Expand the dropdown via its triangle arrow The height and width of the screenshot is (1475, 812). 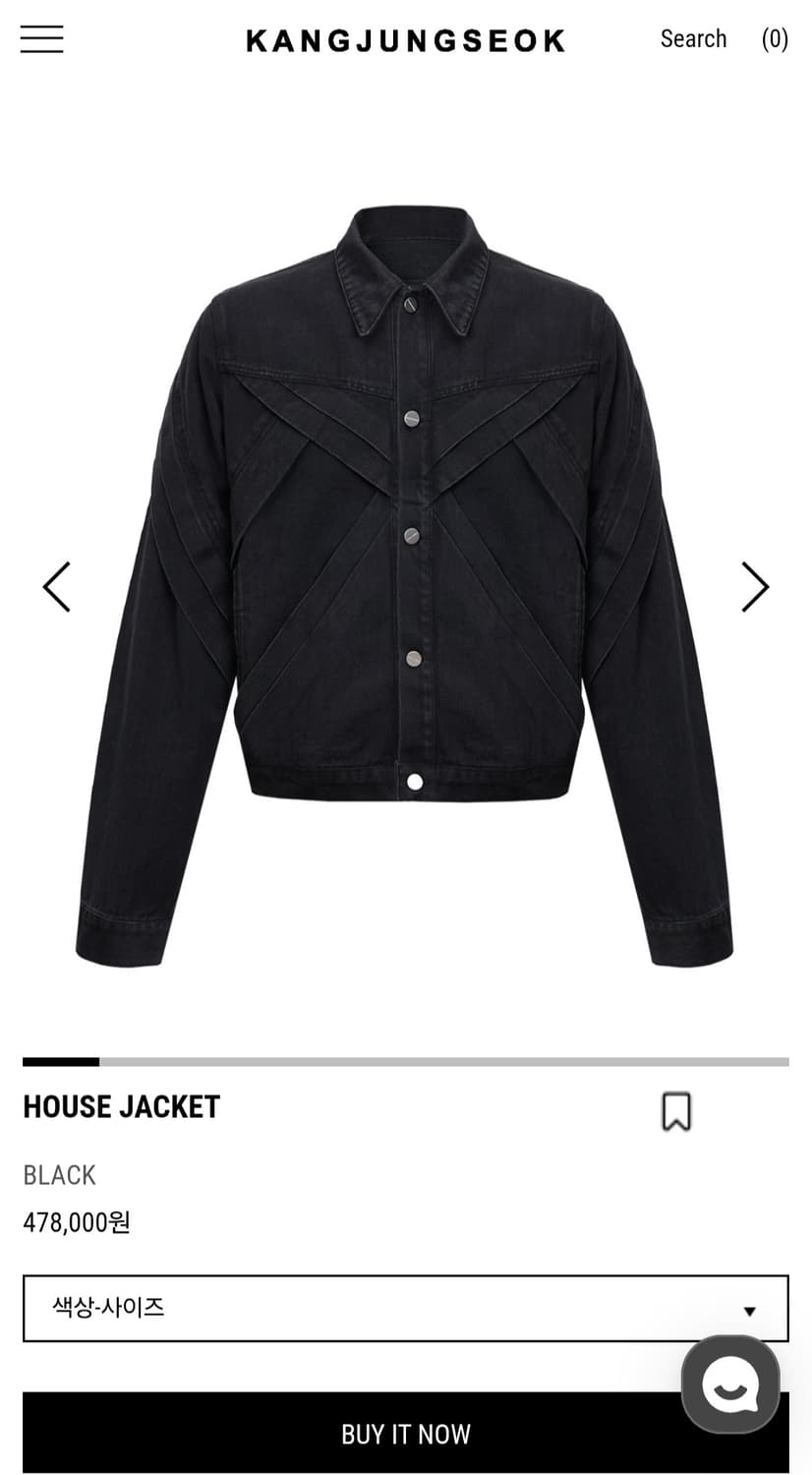(749, 1310)
